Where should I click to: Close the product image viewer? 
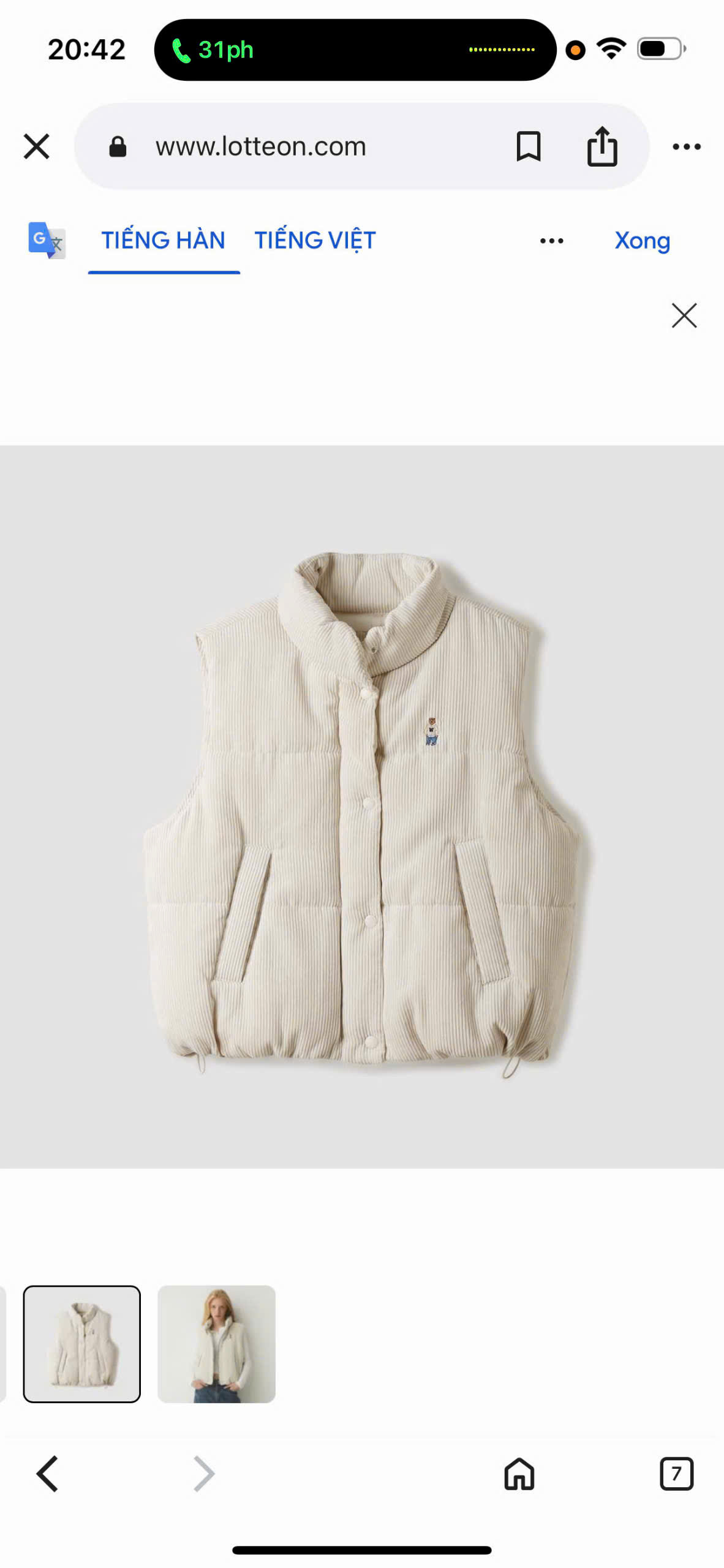pyautogui.click(x=684, y=315)
